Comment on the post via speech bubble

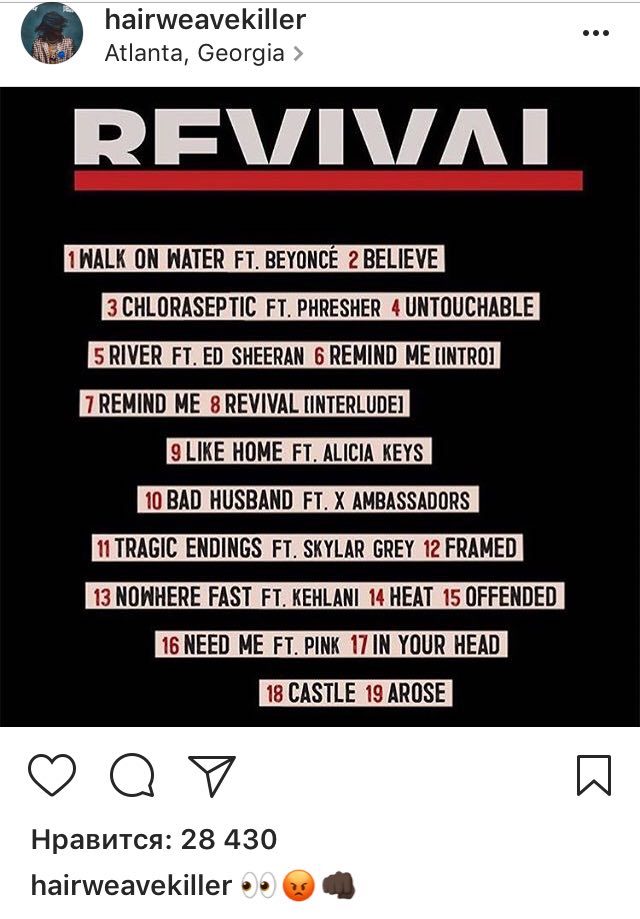tap(132, 775)
